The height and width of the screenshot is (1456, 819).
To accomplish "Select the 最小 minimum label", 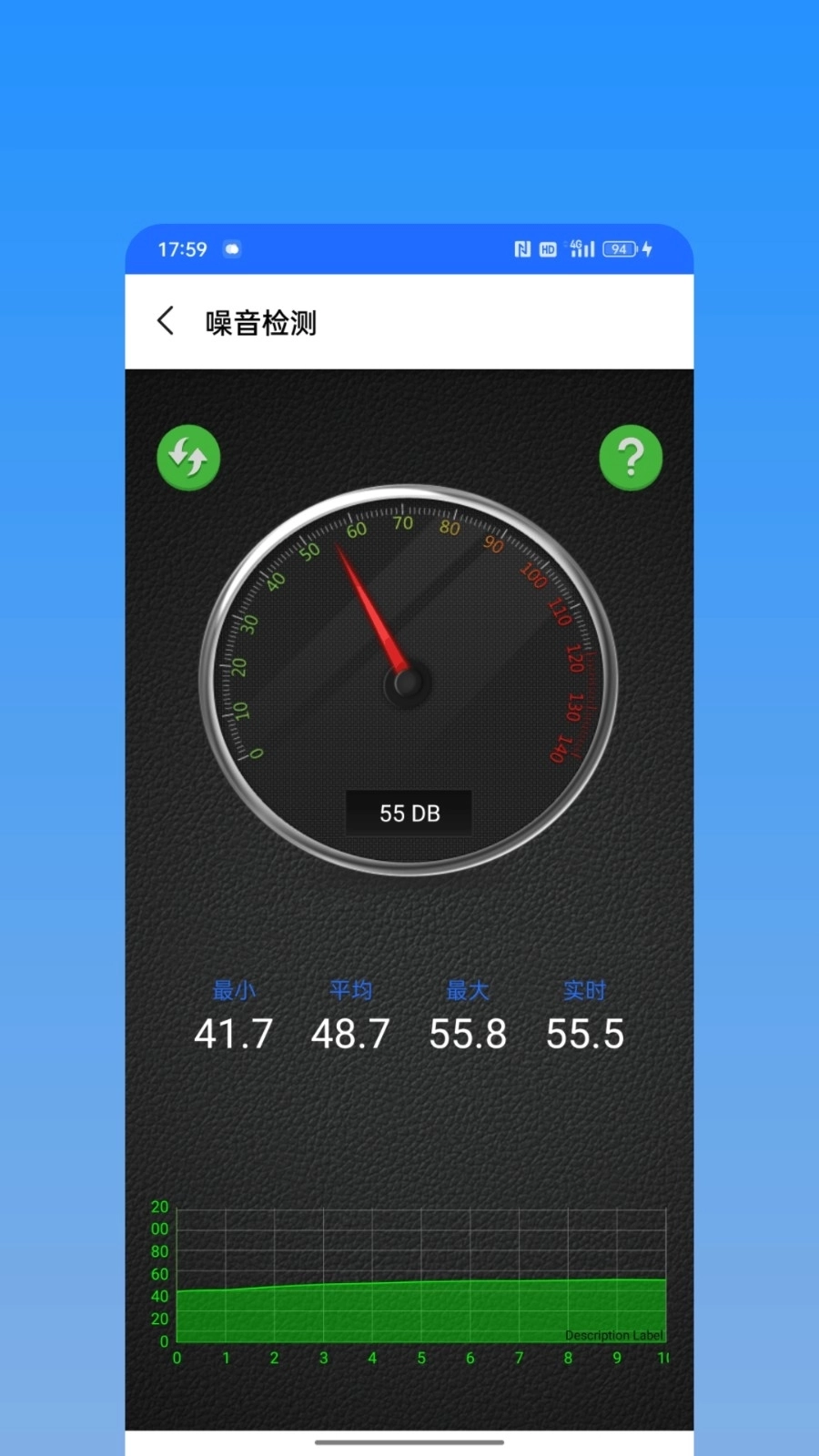I will 234,991.
